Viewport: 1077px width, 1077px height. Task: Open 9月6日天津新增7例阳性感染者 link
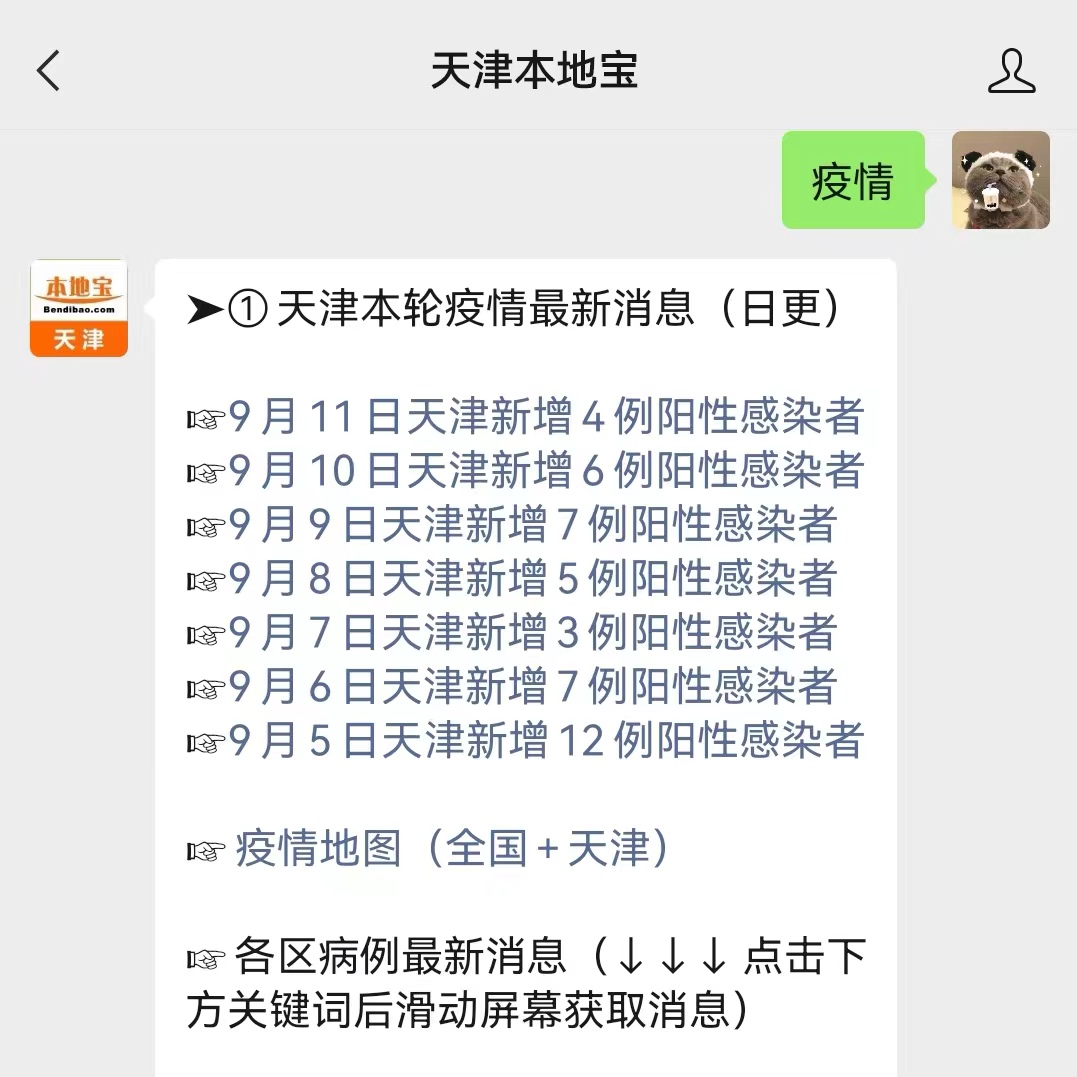point(532,687)
